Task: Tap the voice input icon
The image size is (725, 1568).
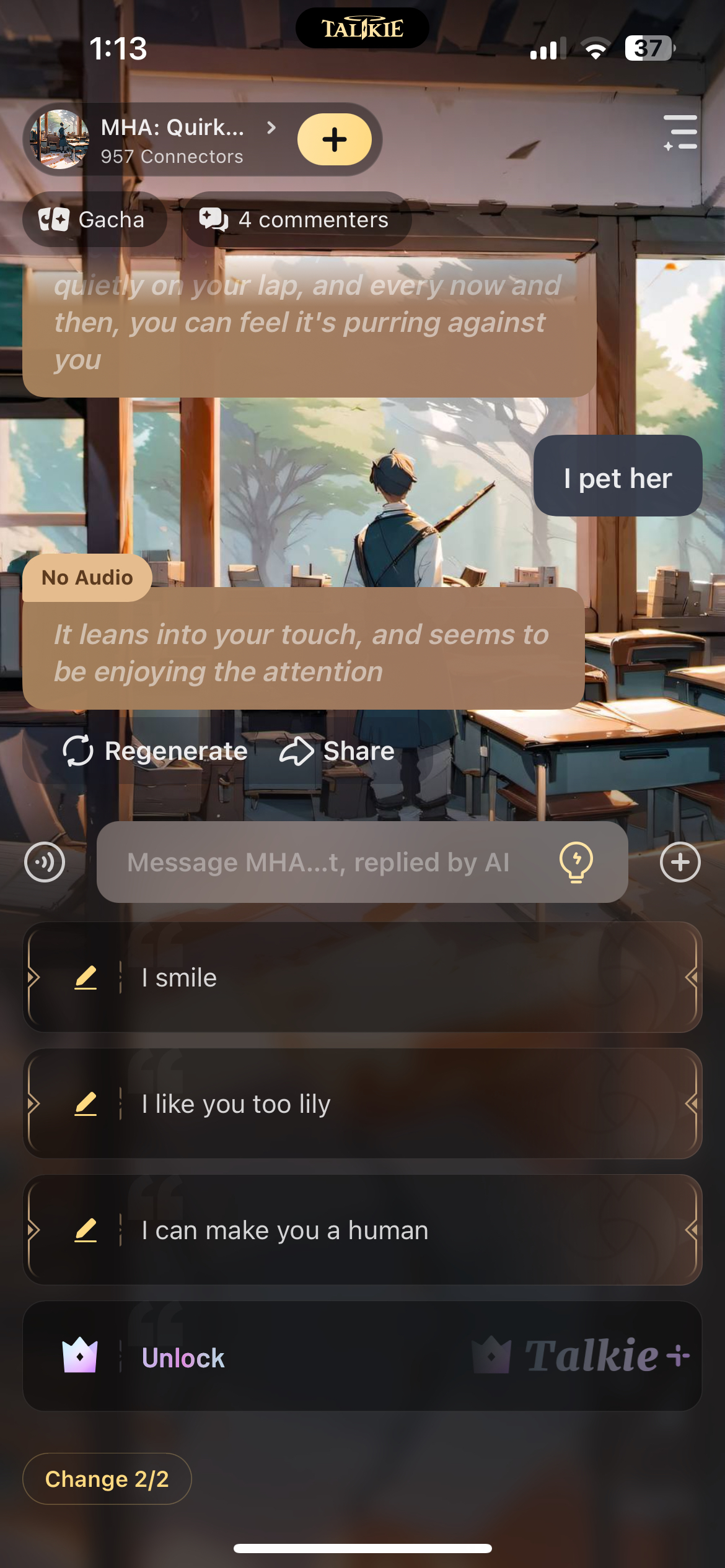Action: 45,862
